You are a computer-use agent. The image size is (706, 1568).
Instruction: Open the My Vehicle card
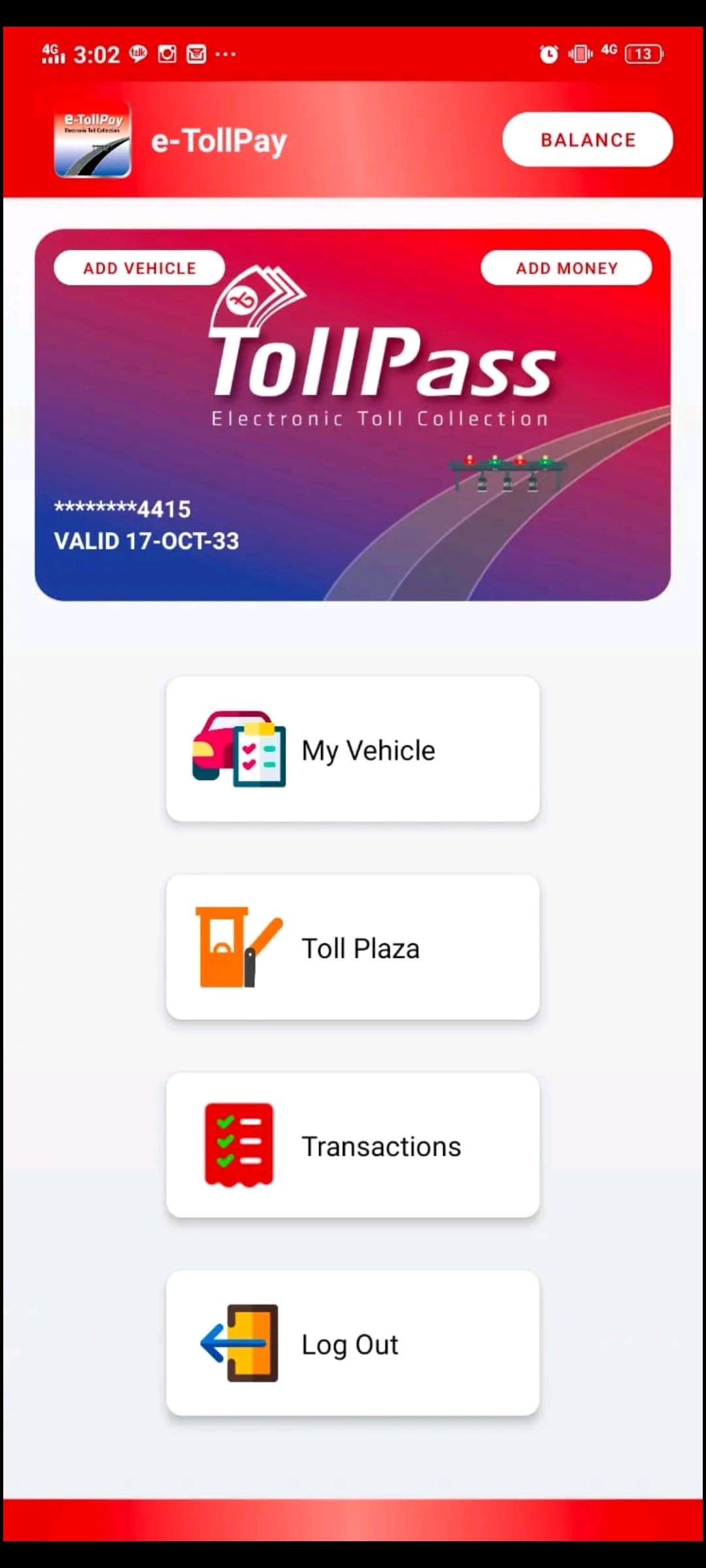[x=353, y=749]
